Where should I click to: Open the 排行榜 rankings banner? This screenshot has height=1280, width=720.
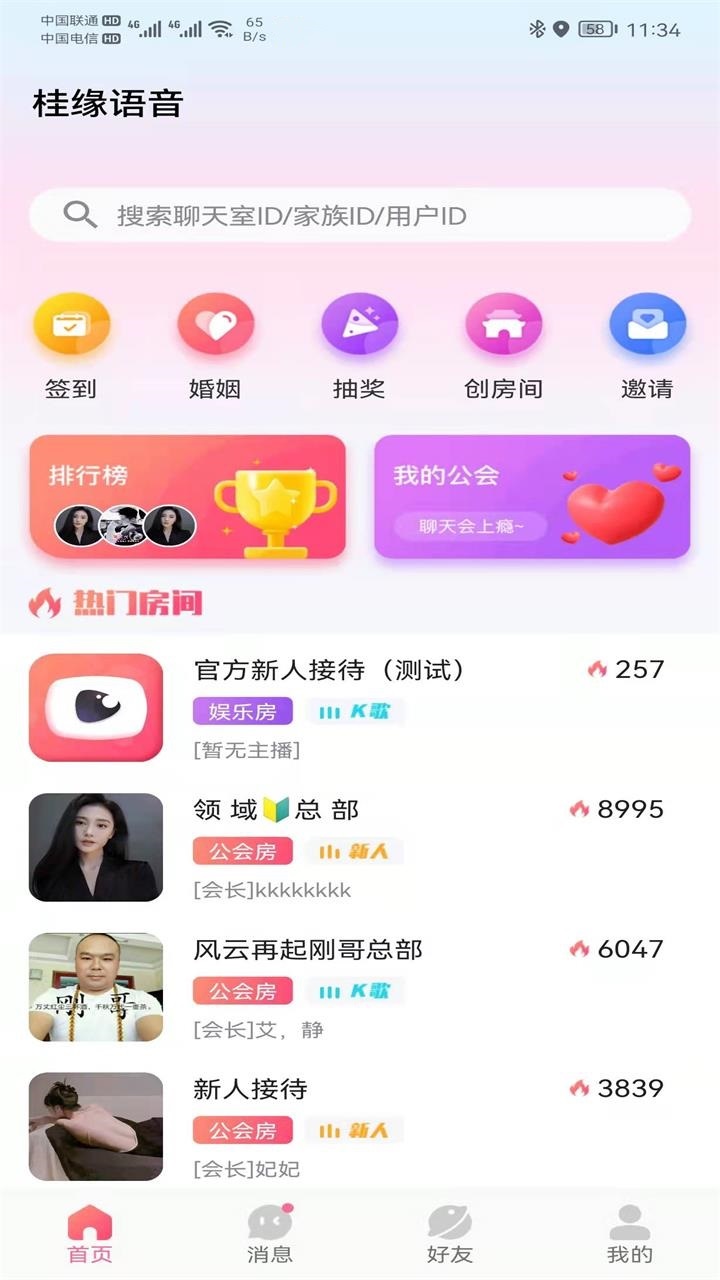pos(189,497)
